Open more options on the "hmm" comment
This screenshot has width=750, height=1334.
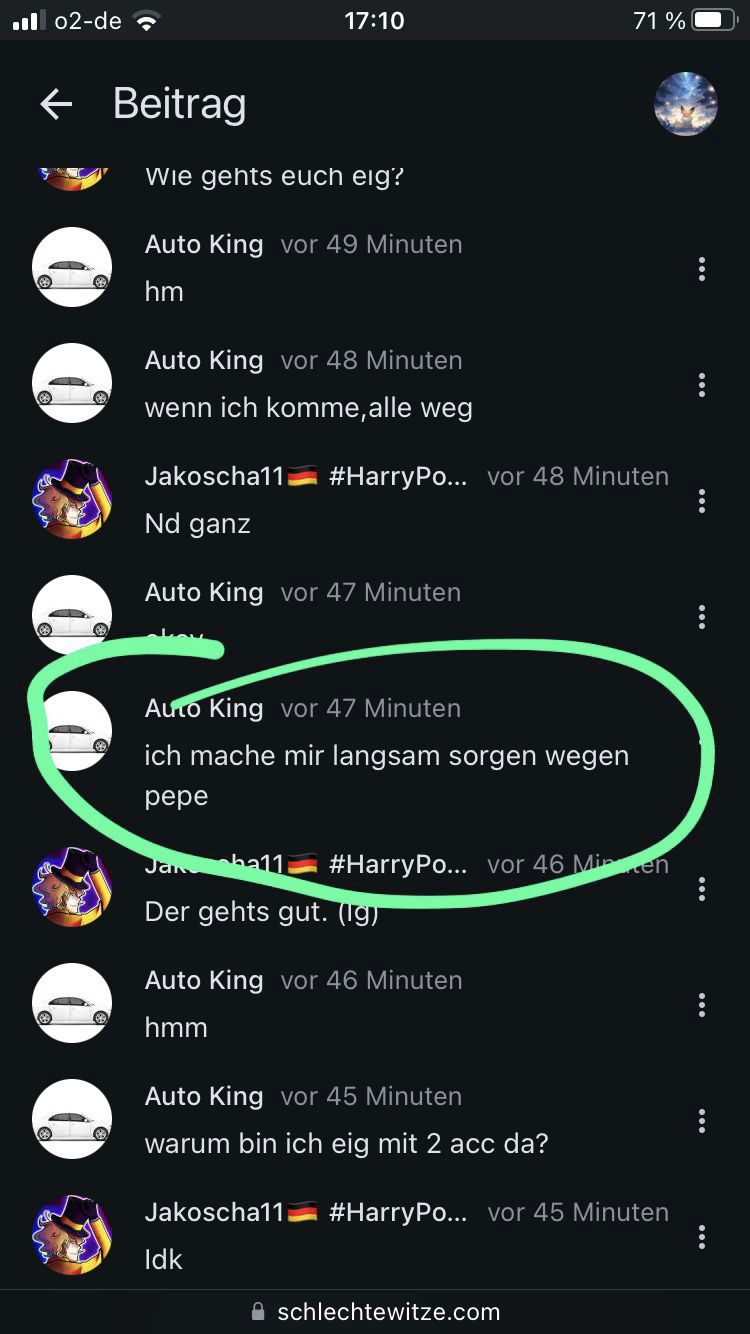click(702, 1004)
